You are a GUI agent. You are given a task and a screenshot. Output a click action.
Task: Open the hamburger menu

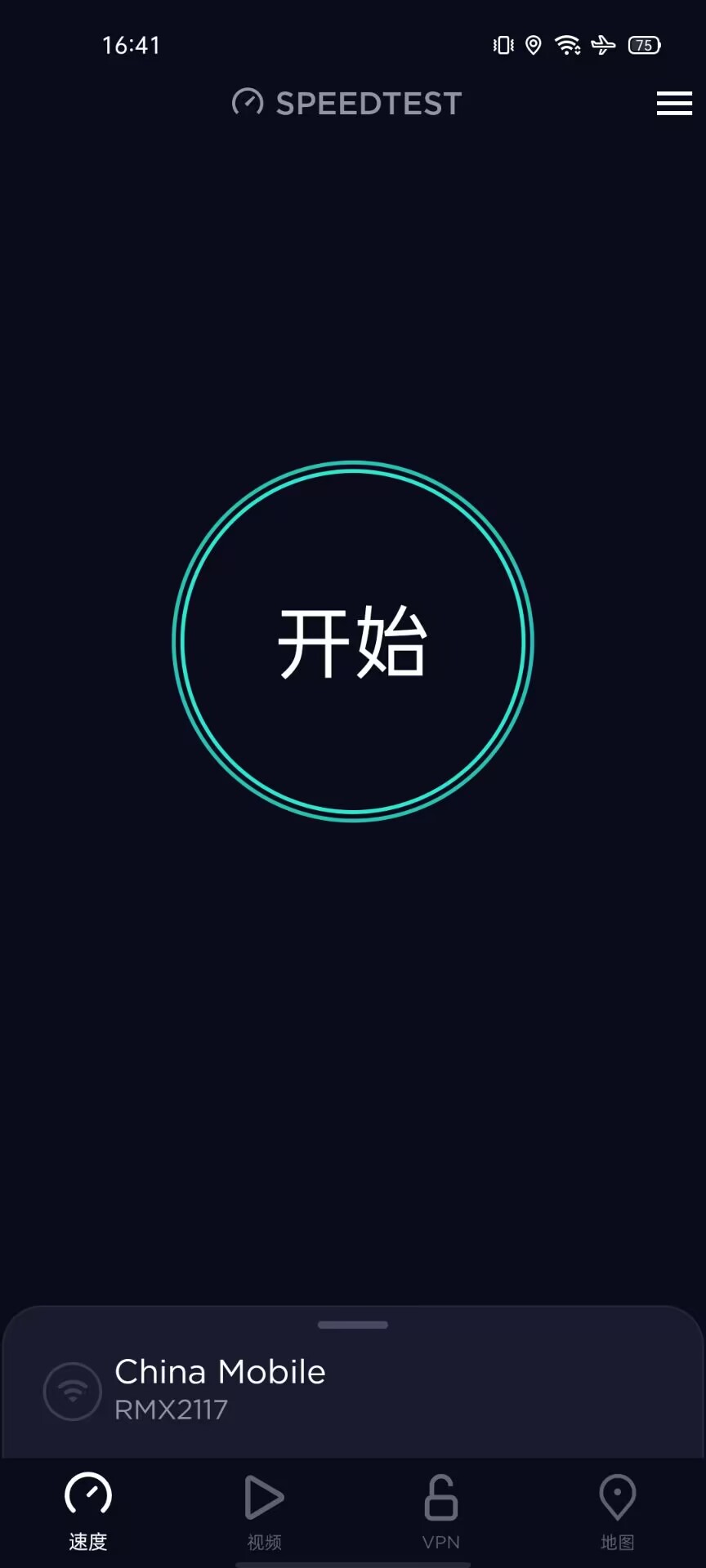[674, 104]
